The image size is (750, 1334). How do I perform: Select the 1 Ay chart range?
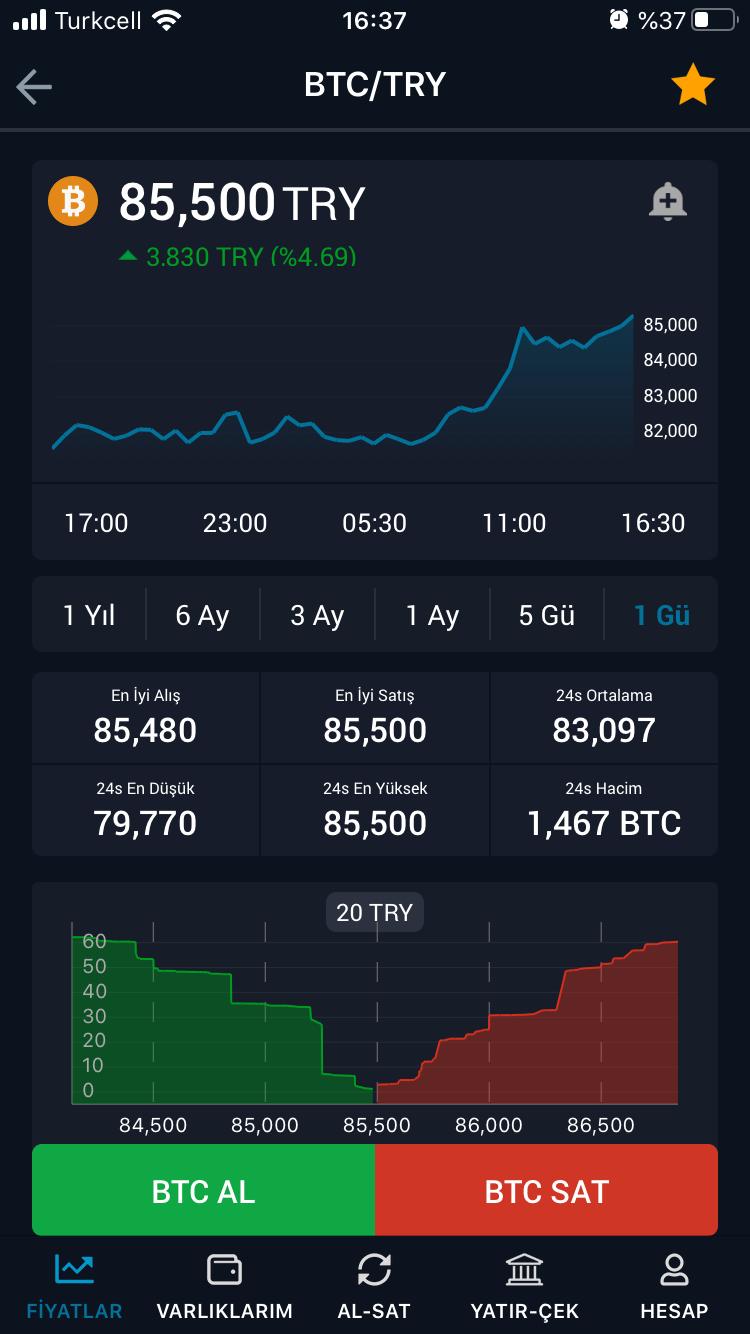[x=432, y=615]
